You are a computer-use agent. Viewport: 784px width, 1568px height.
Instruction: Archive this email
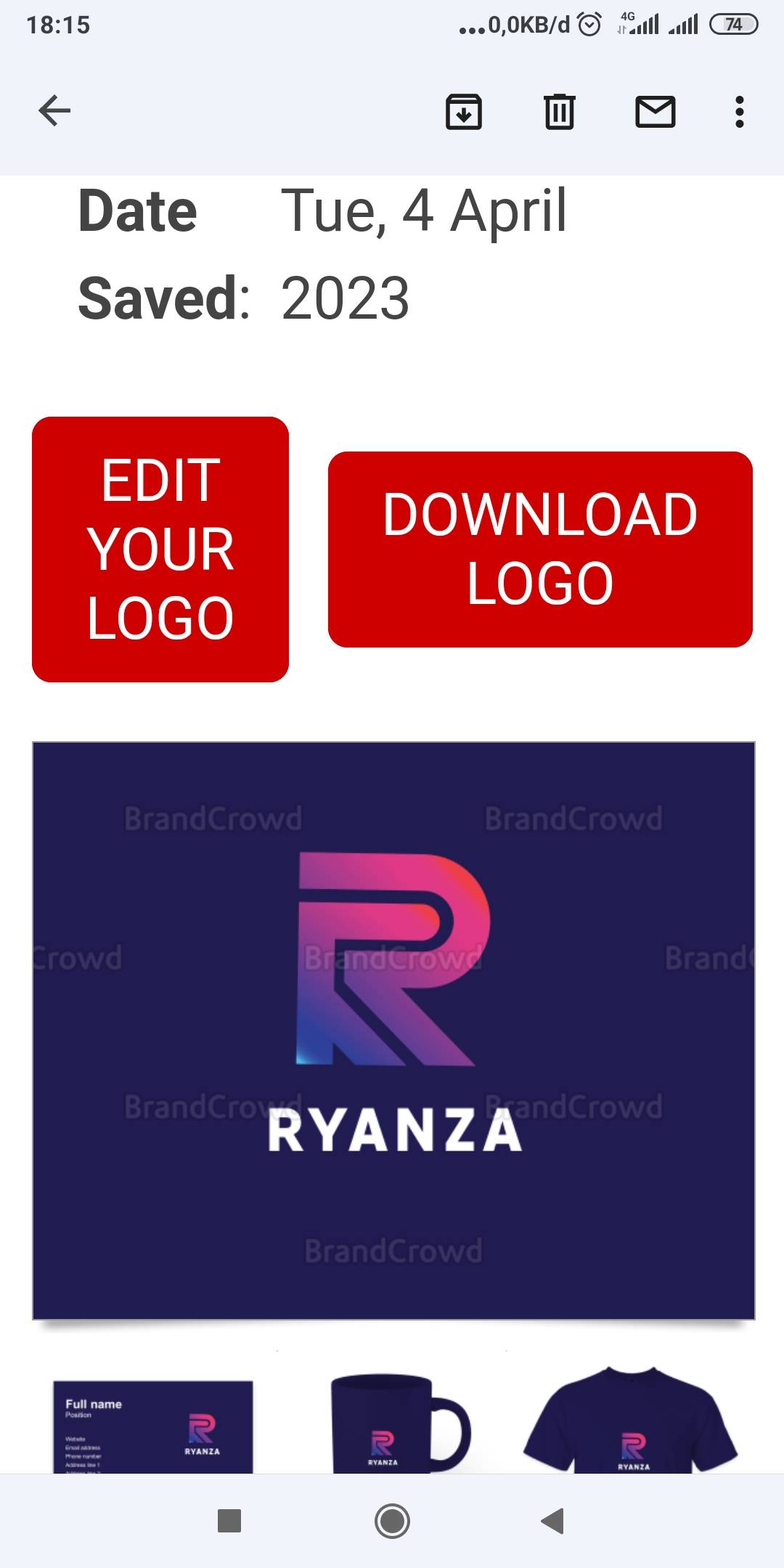click(463, 112)
